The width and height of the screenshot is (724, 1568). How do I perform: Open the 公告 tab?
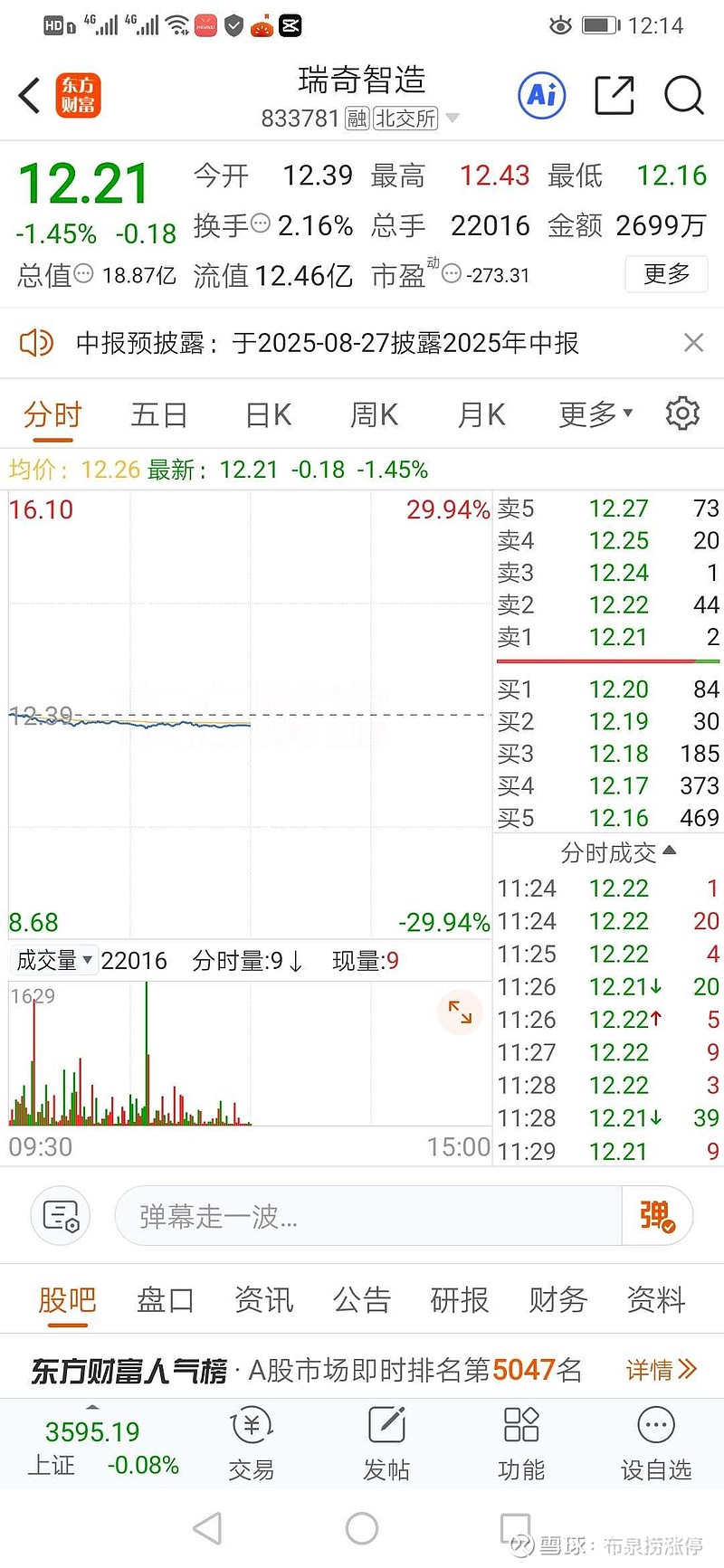click(x=361, y=1300)
